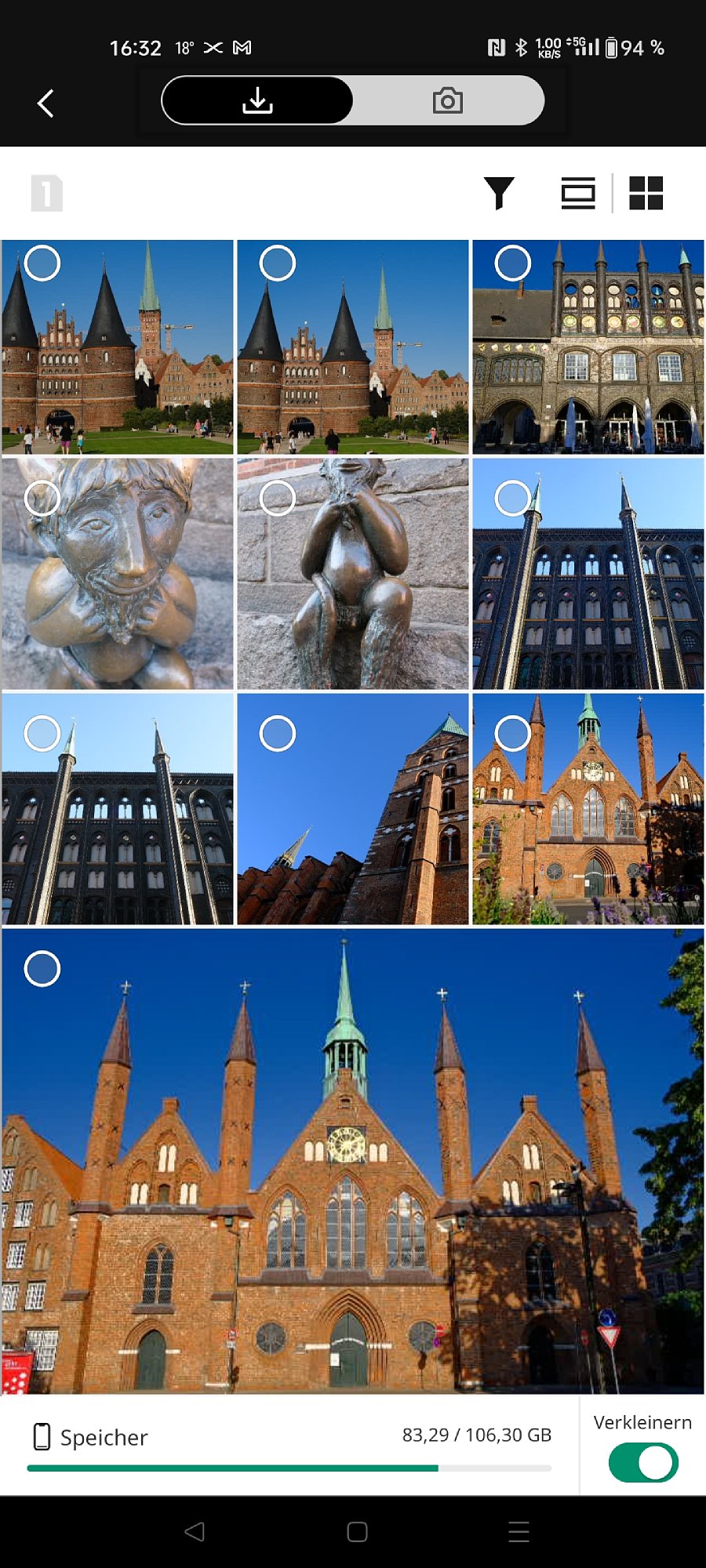The height and width of the screenshot is (1568, 706).
Task: Select the town hall facade photo
Action: pos(513,263)
